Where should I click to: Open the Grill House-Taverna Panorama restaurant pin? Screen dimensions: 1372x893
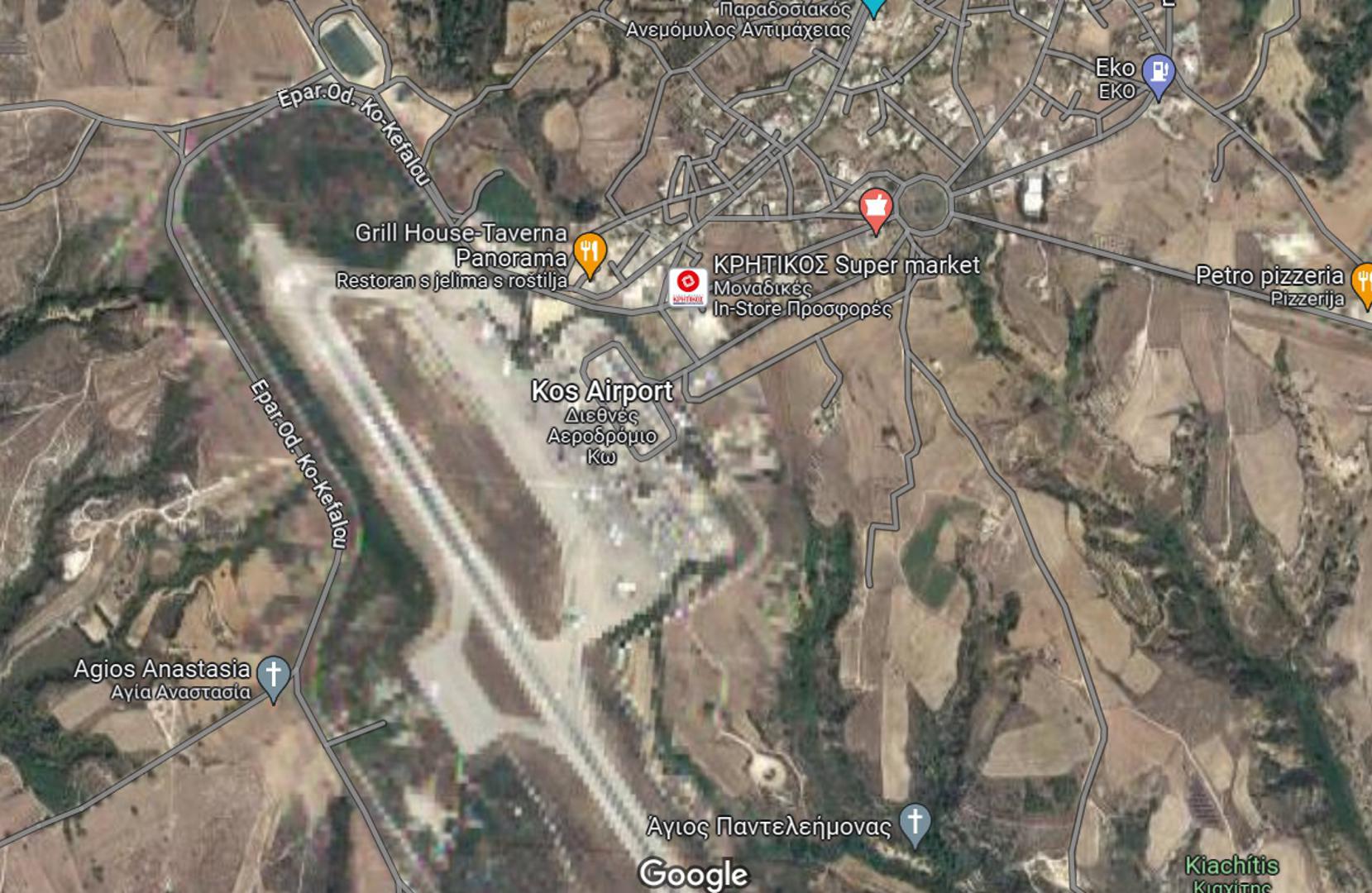coord(589,251)
